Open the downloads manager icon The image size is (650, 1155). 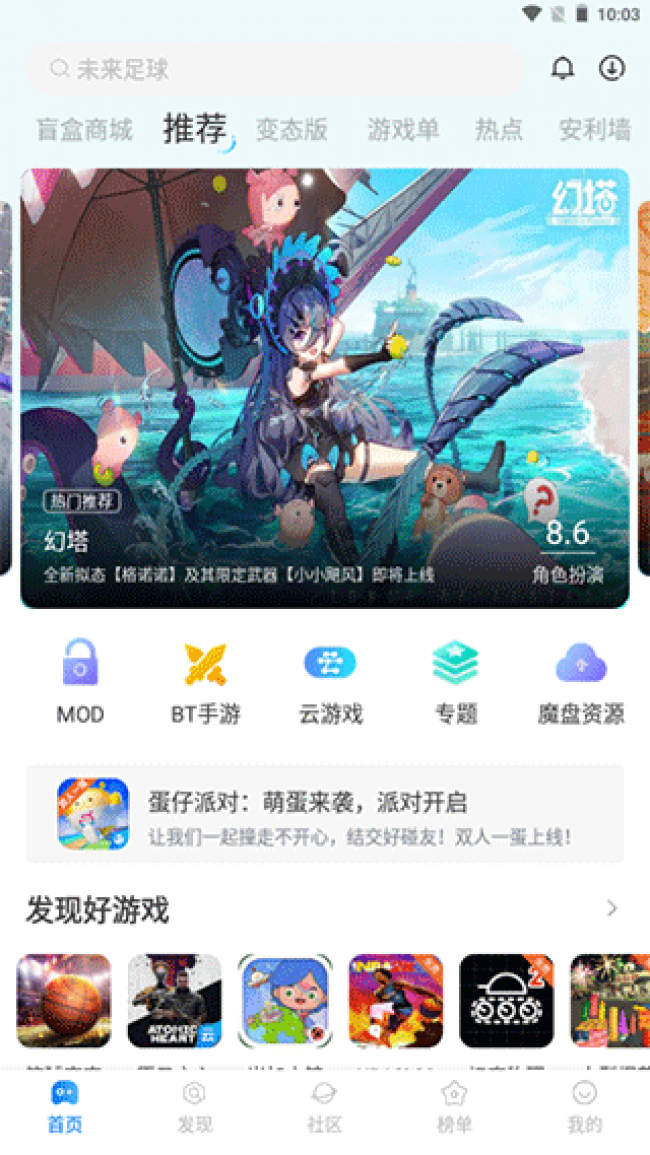[611, 68]
